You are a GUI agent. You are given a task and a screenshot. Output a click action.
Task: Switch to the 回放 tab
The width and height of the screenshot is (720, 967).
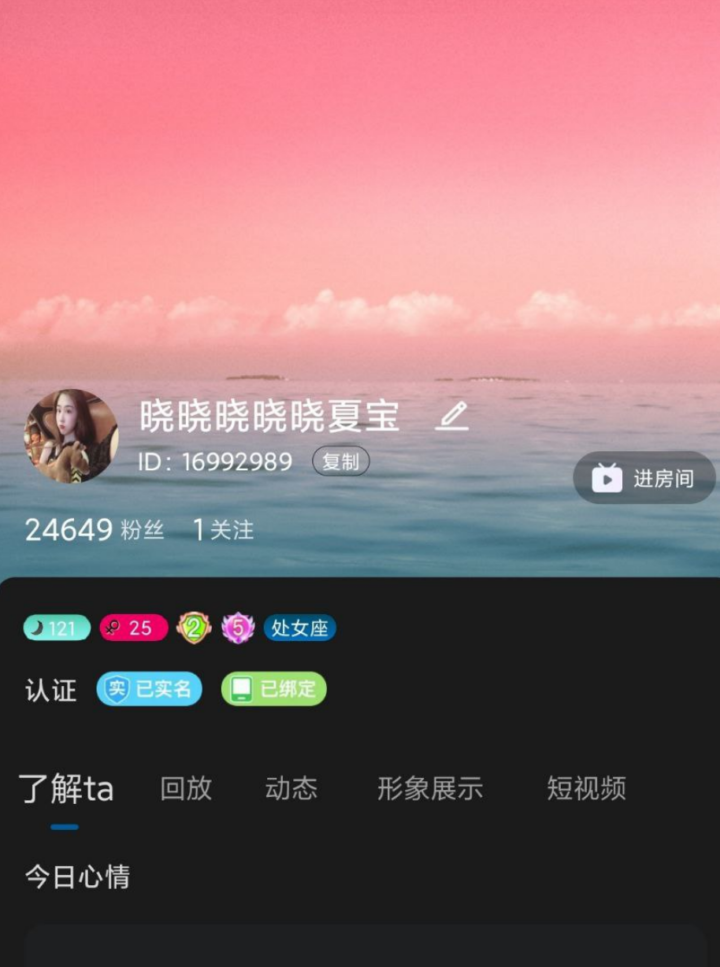pyautogui.click(x=186, y=788)
